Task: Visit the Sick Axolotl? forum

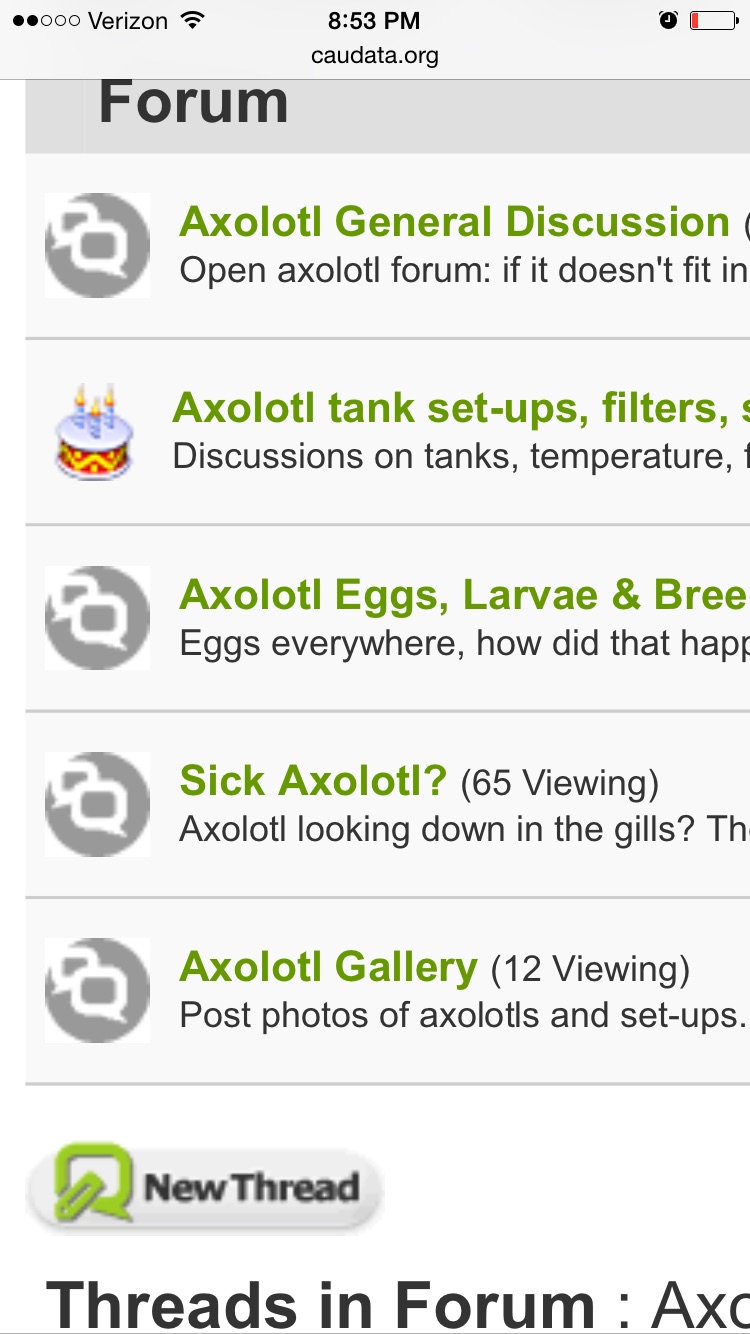Action: [x=312, y=781]
